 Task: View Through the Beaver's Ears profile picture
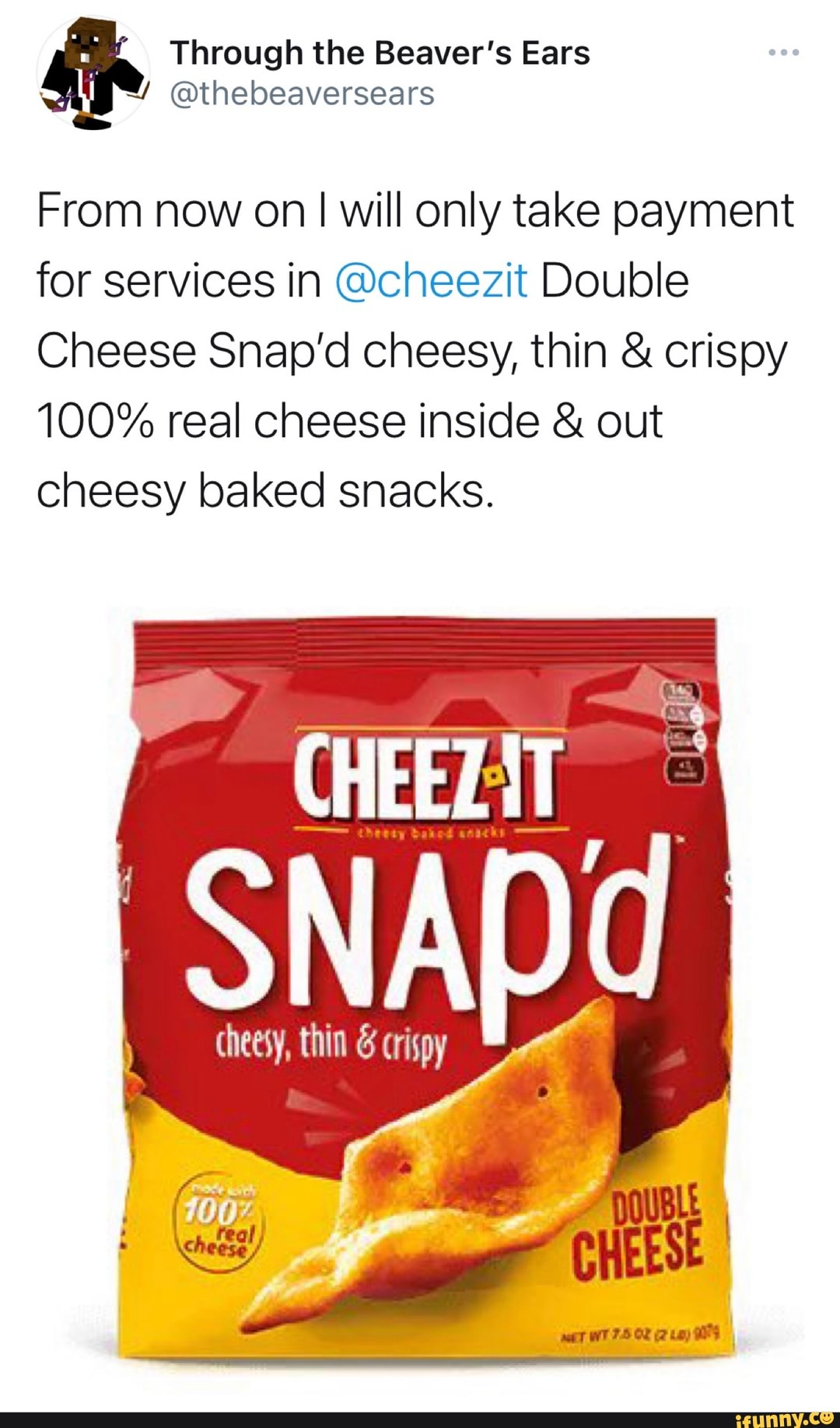(x=93, y=74)
